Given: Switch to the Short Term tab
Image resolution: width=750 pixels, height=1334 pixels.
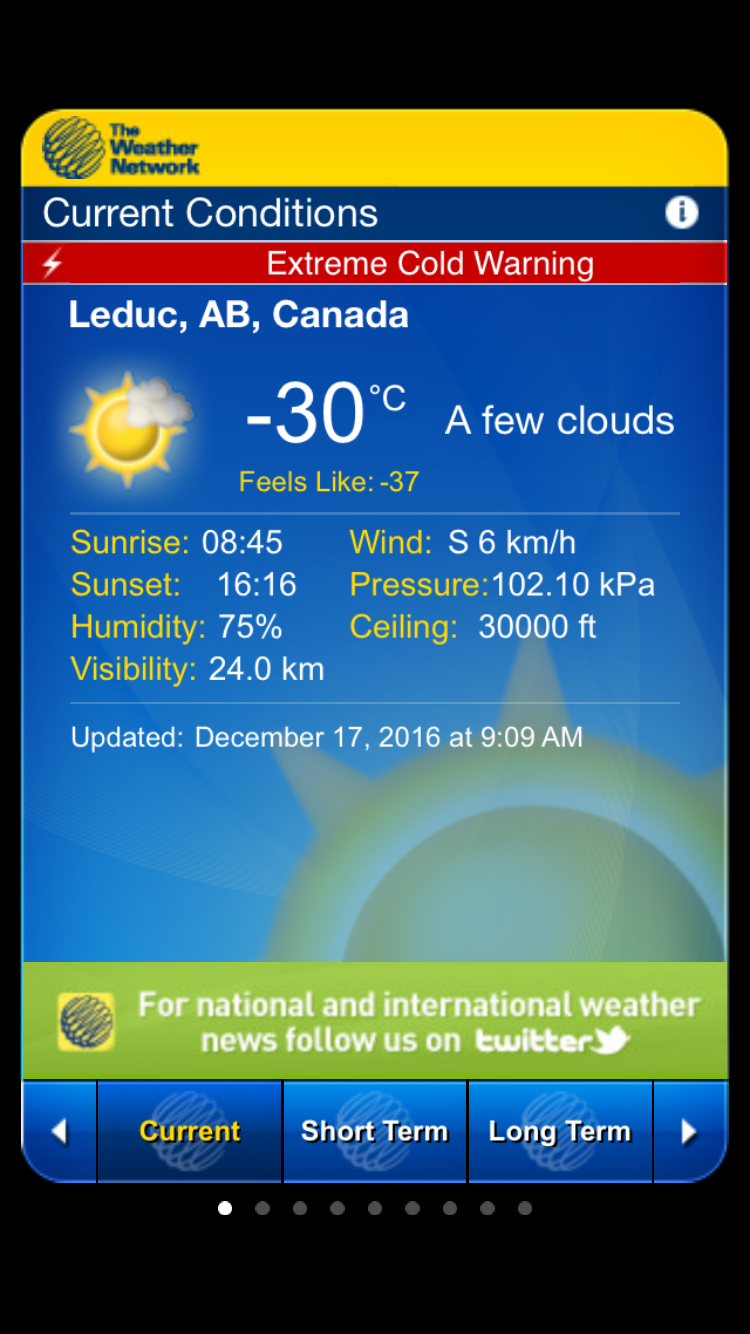Looking at the screenshot, I should click(375, 1131).
